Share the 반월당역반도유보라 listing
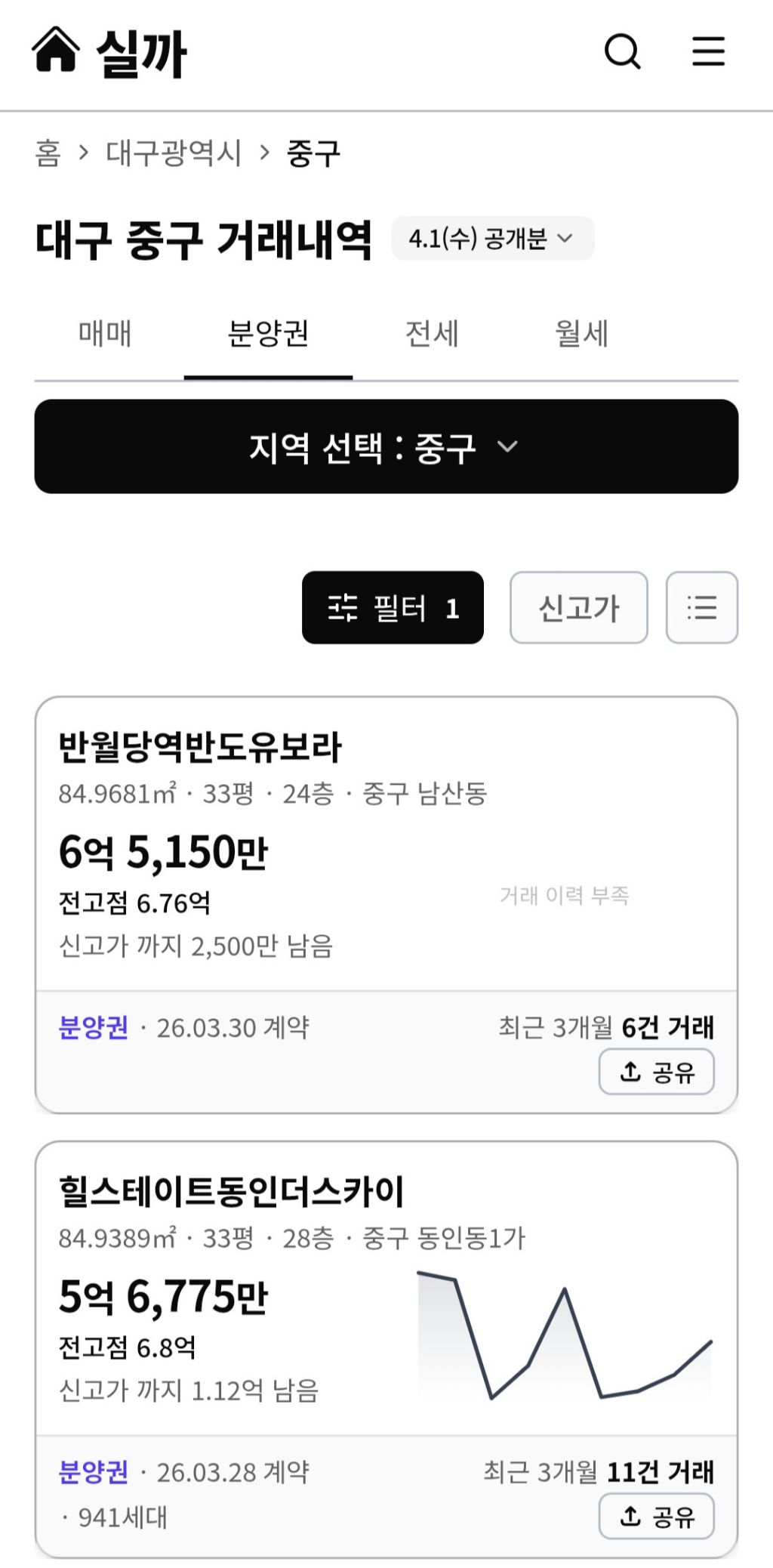 tap(656, 1072)
